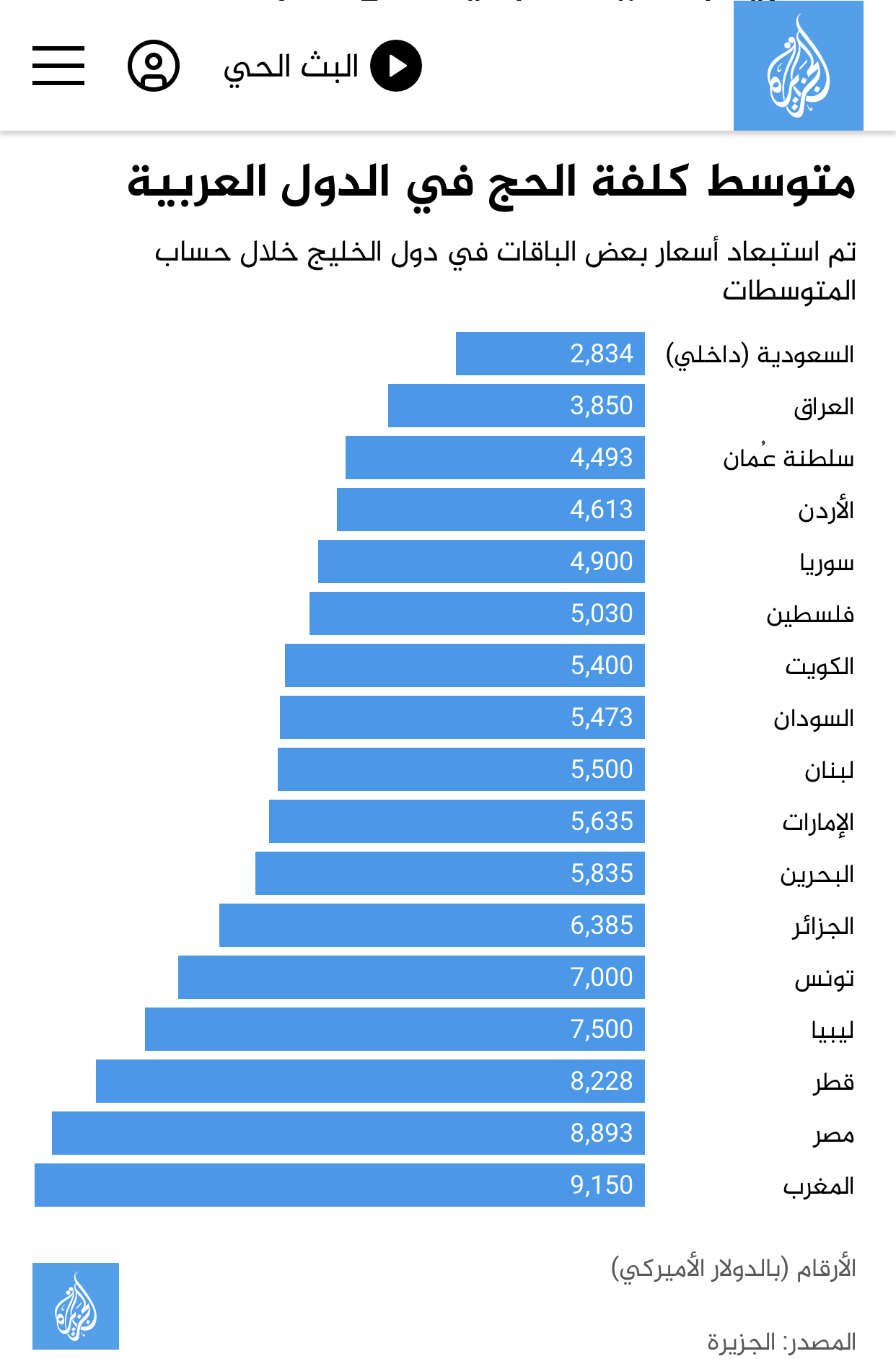This screenshot has height=1359, width=896.
Task: Play the live broadcast (البث الحي)
Action: click(x=395, y=66)
